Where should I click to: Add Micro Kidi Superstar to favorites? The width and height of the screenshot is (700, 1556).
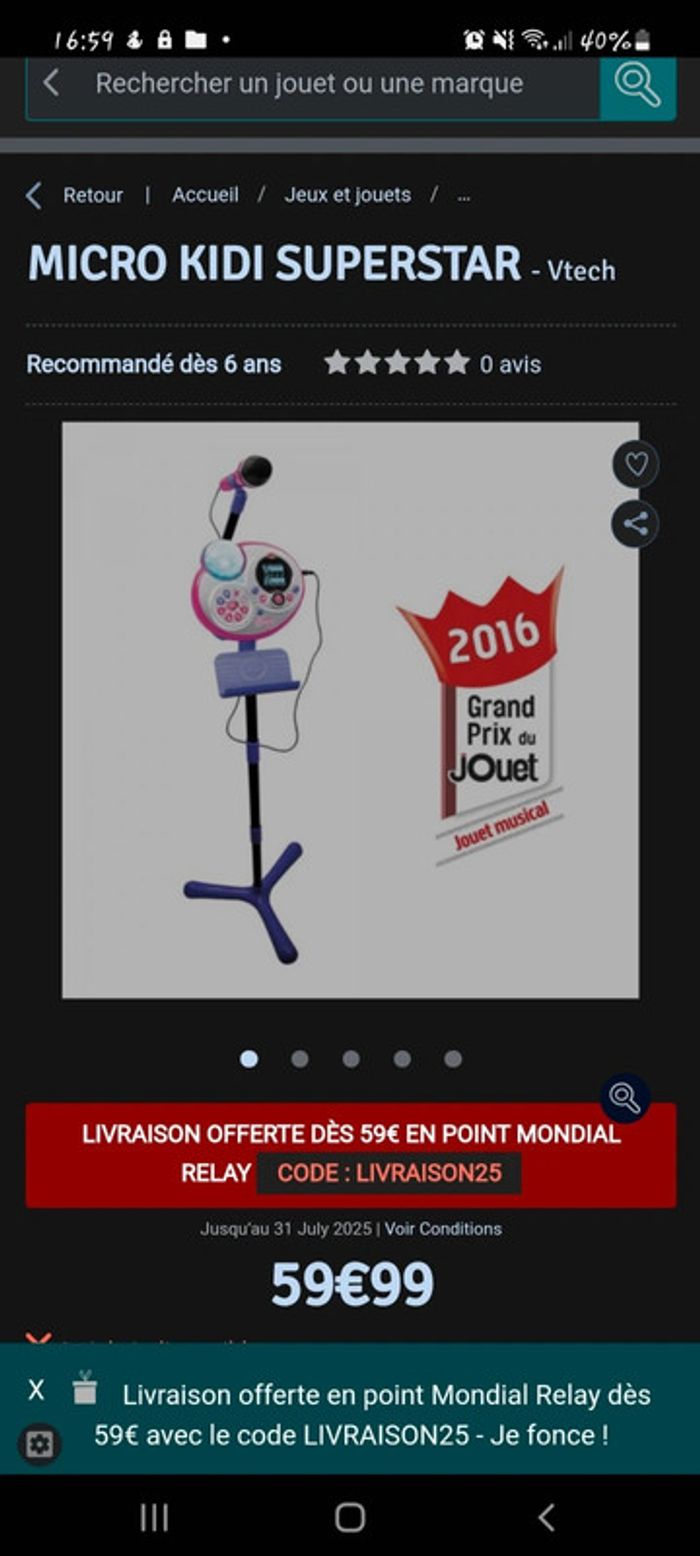pyautogui.click(x=636, y=464)
